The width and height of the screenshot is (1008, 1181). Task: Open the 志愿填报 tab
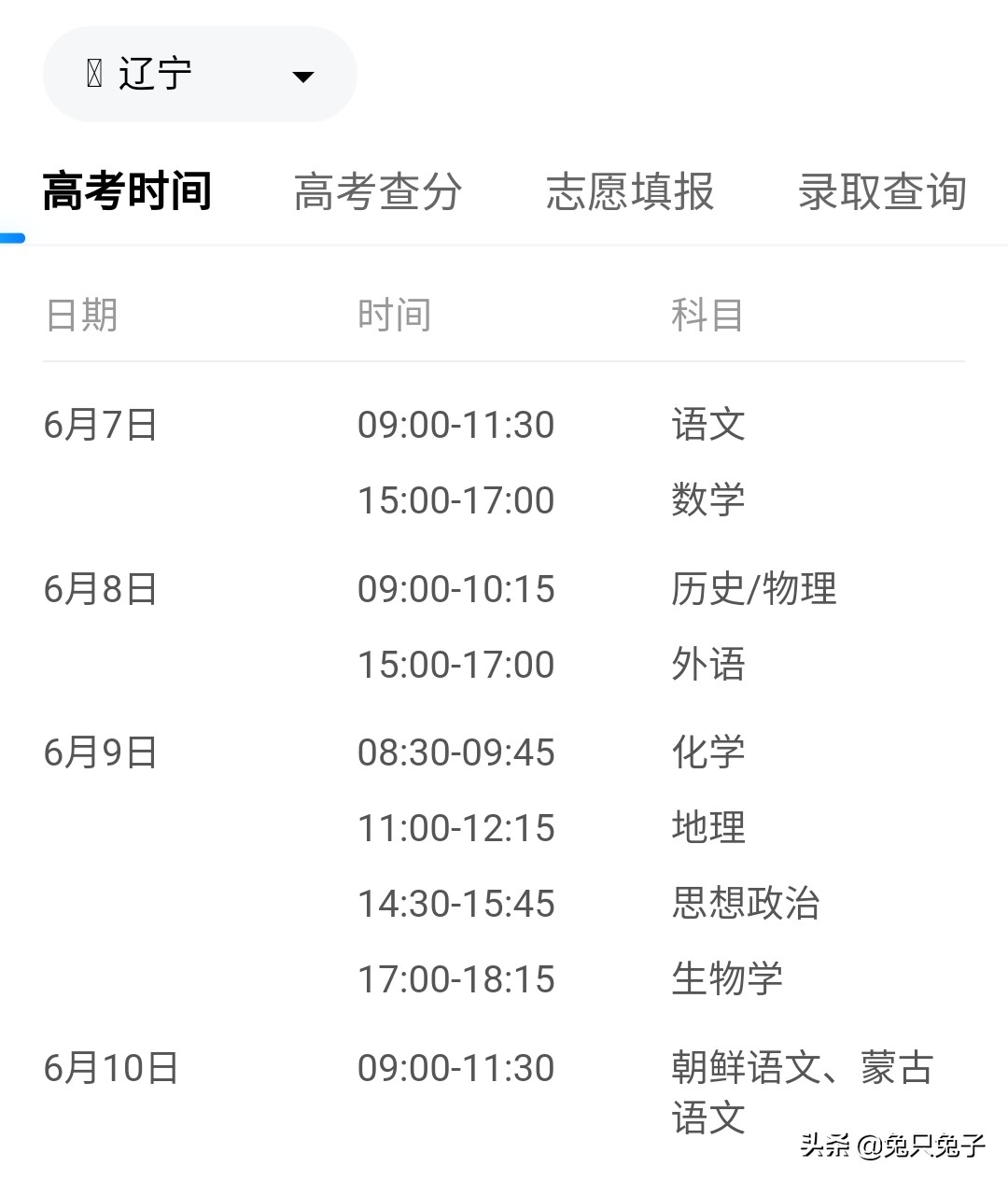[x=631, y=192]
